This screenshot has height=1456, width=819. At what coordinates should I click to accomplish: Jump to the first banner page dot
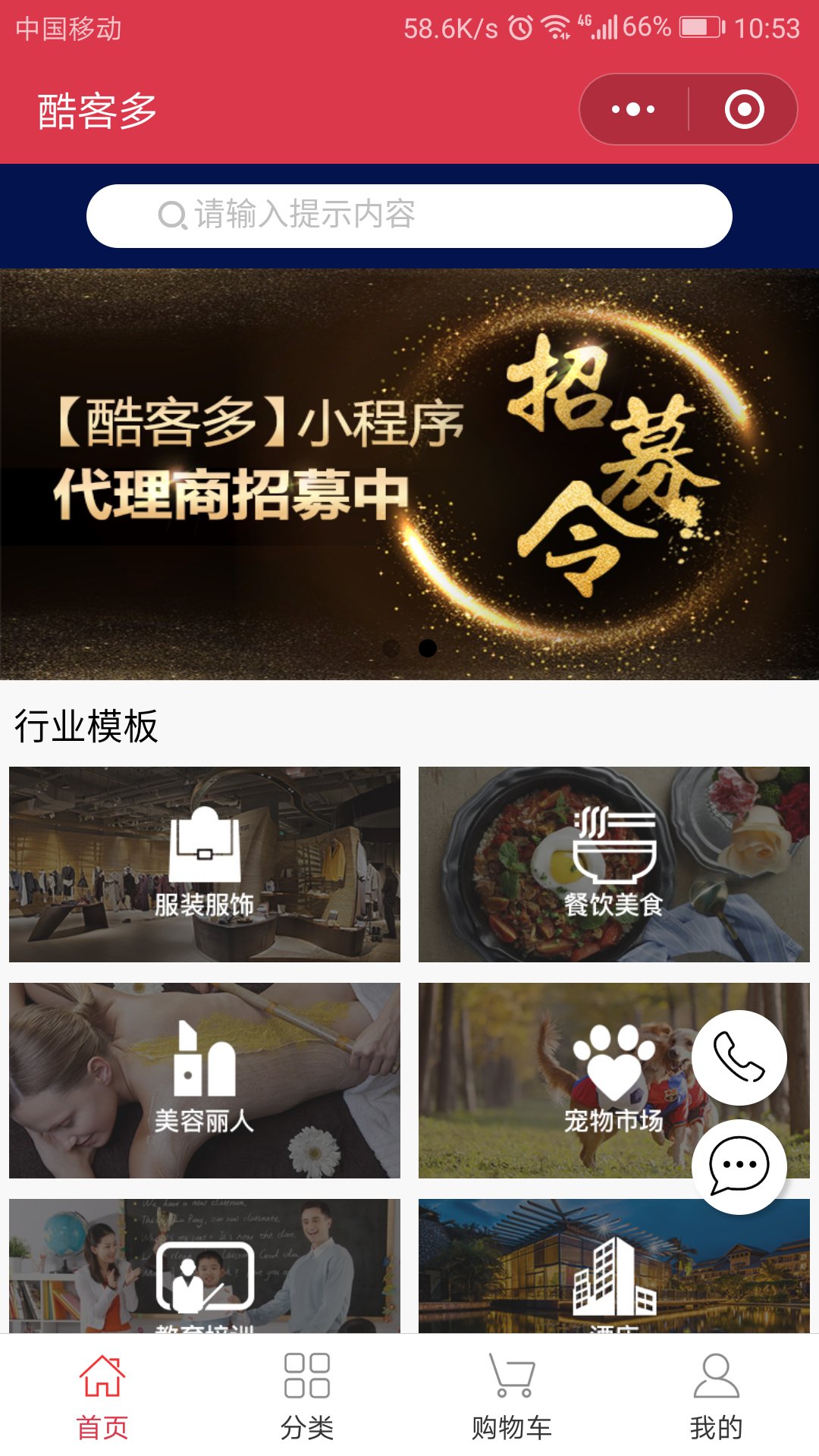point(391,648)
